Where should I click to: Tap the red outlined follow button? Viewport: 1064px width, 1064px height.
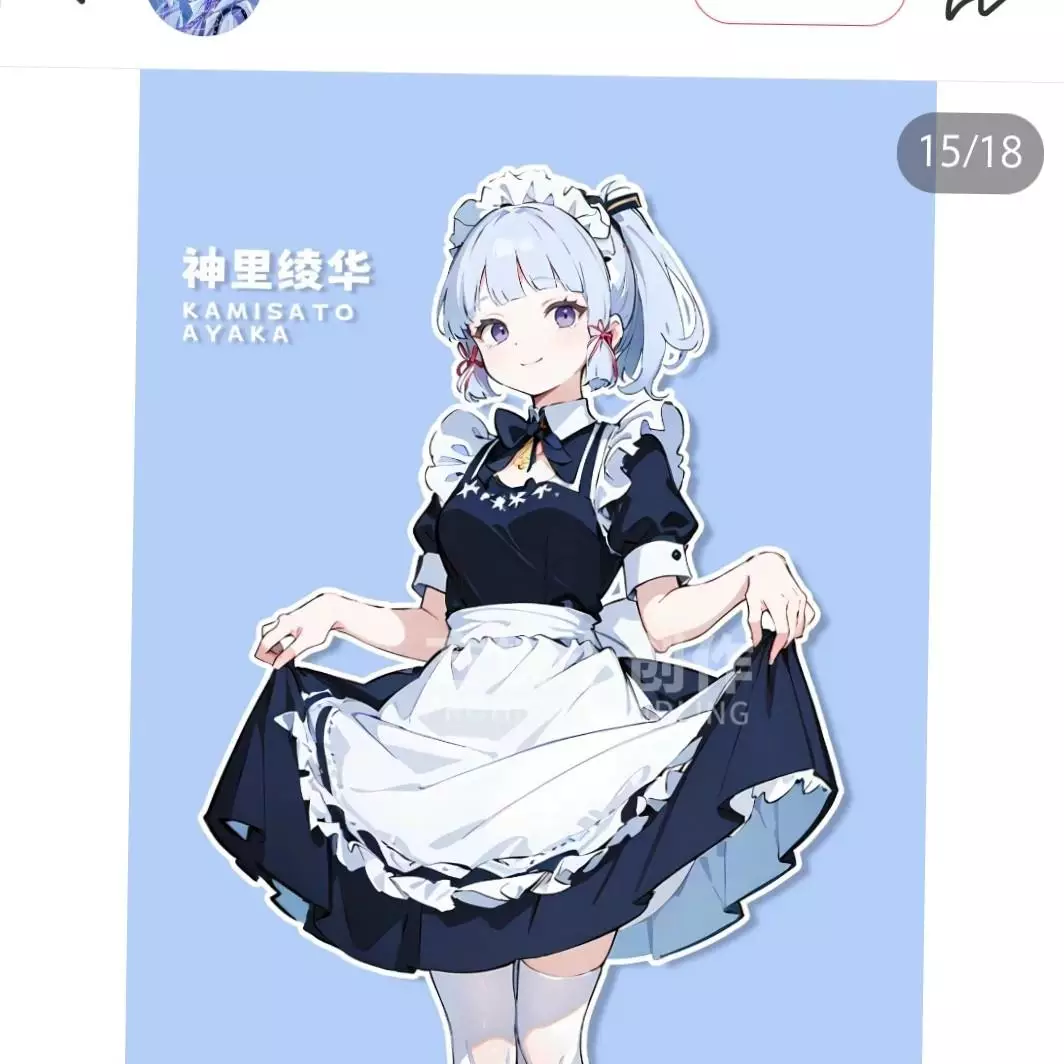(x=799, y=10)
